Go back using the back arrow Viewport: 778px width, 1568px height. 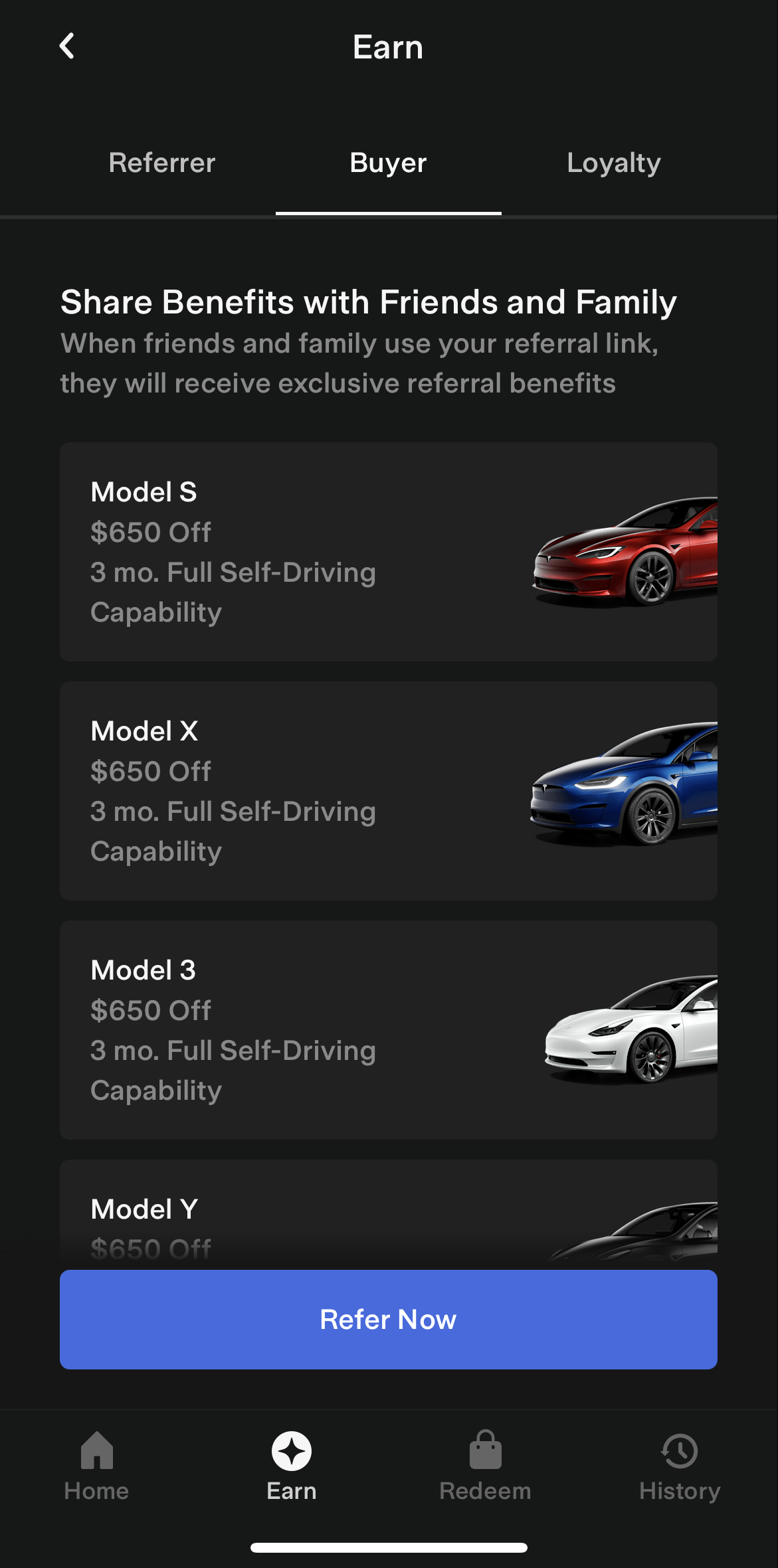(67, 46)
